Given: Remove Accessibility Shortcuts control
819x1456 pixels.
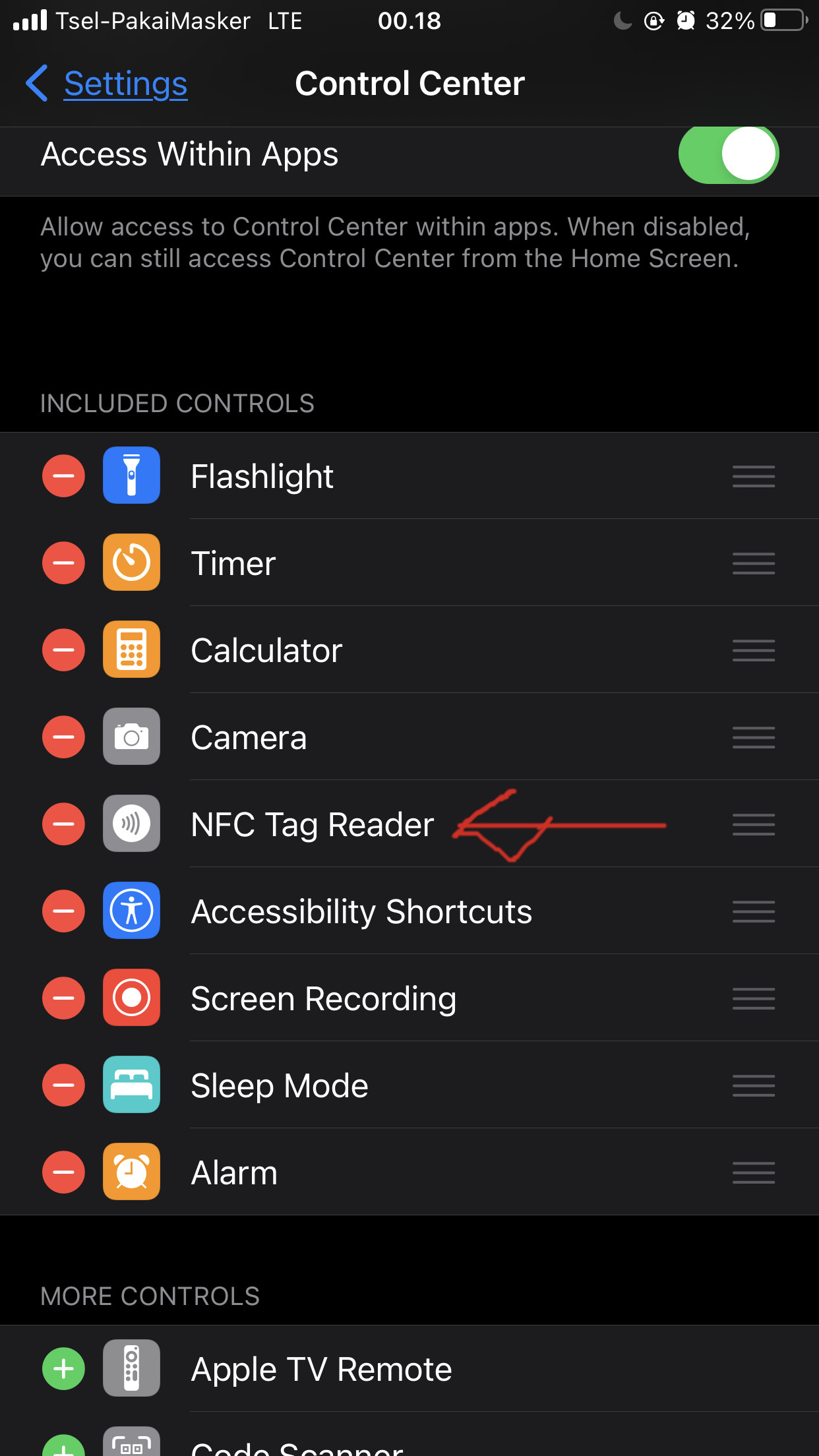Looking at the screenshot, I should pyautogui.click(x=63, y=911).
